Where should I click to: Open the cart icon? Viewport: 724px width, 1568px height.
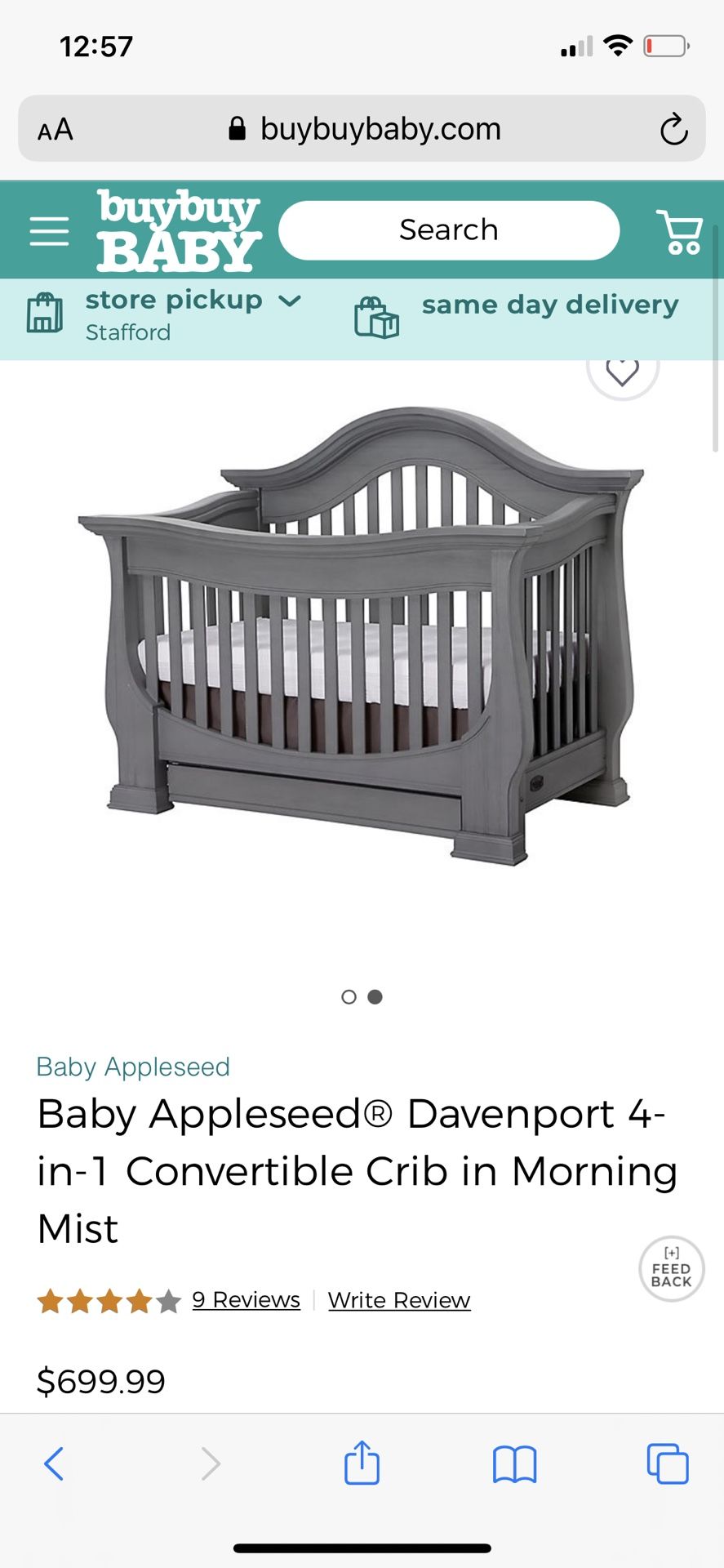680,231
